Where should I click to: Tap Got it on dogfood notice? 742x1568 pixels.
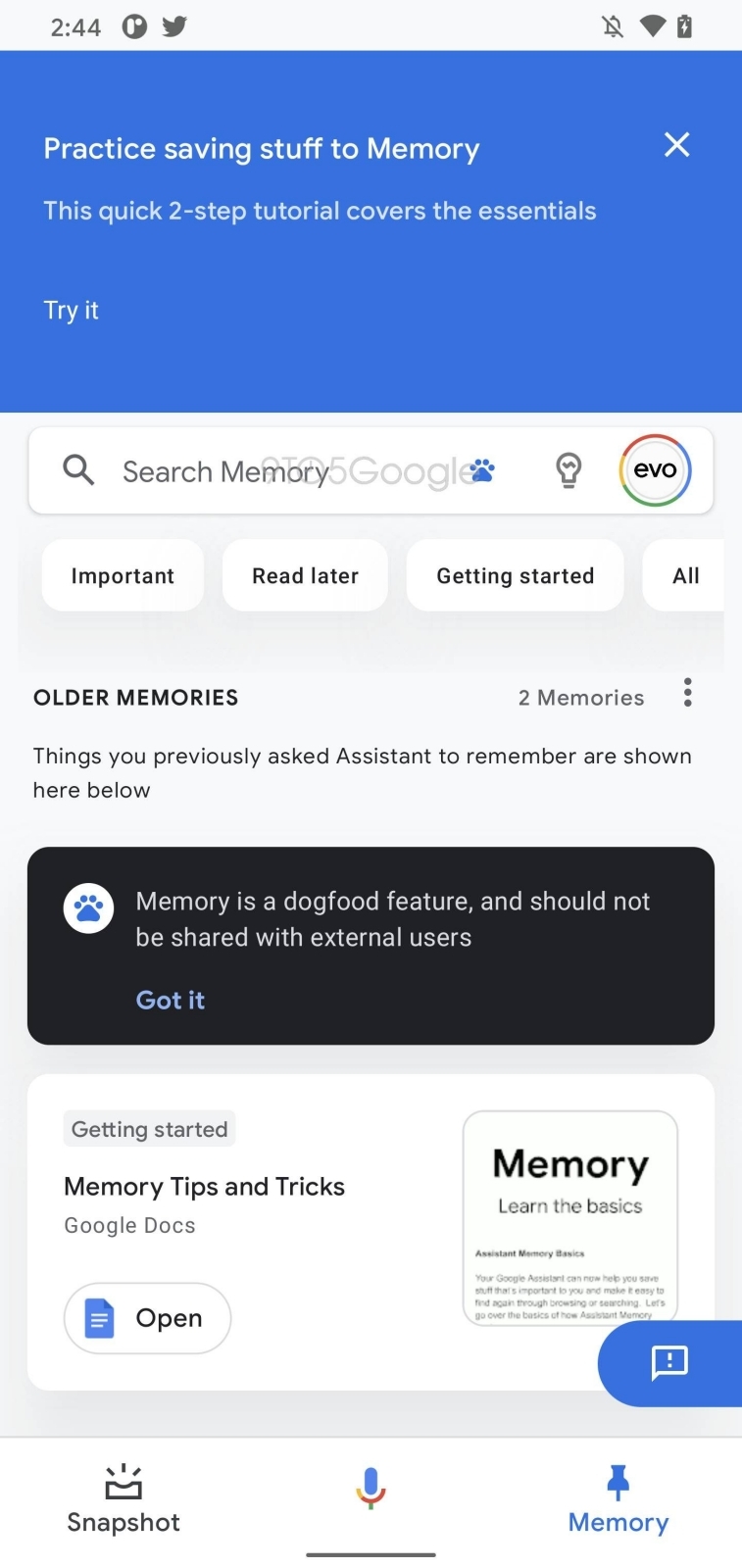click(x=170, y=1000)
